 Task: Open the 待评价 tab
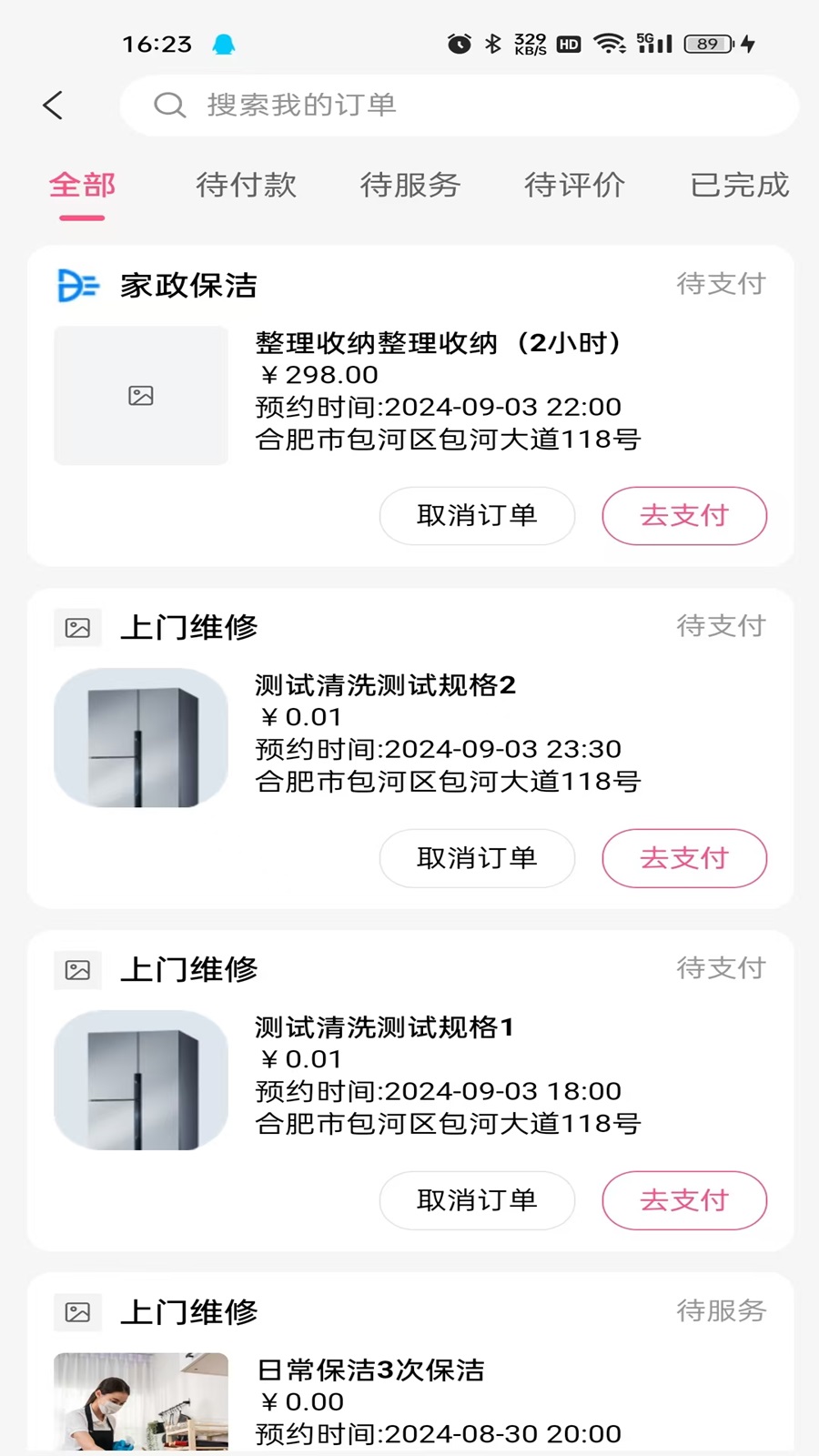[574, 186]
